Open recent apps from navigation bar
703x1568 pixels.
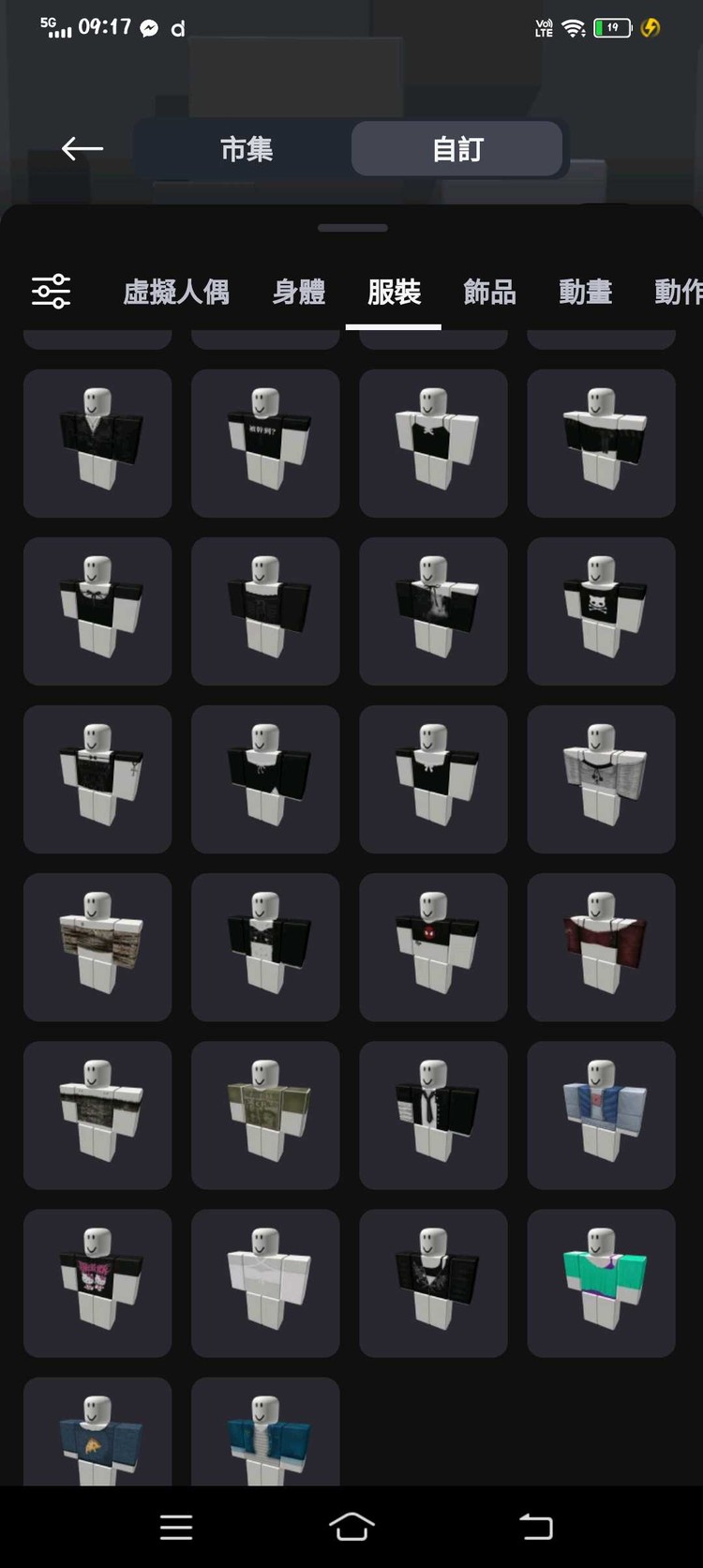[x=175, y=1527]
